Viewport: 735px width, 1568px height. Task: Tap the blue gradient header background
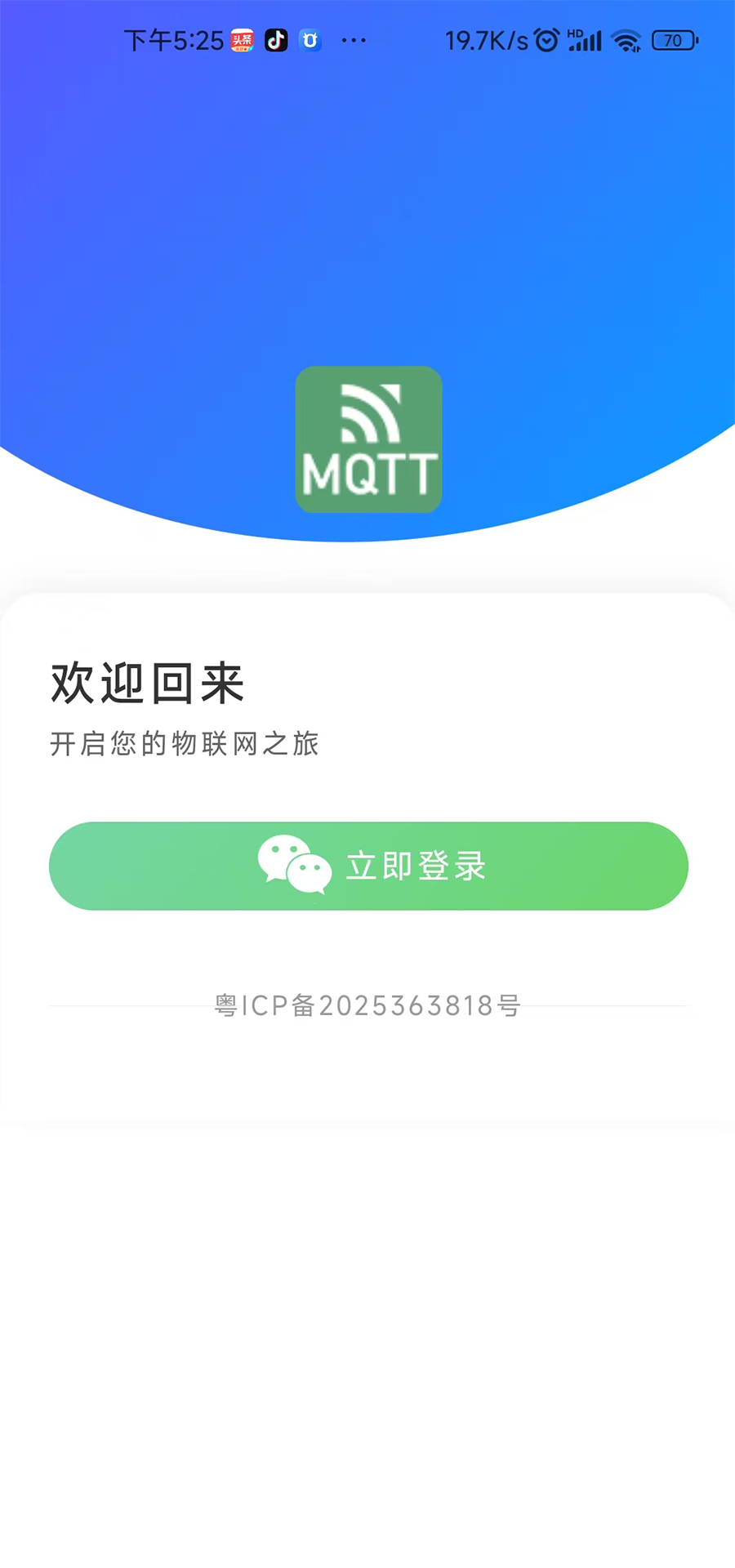coord(367,204)
